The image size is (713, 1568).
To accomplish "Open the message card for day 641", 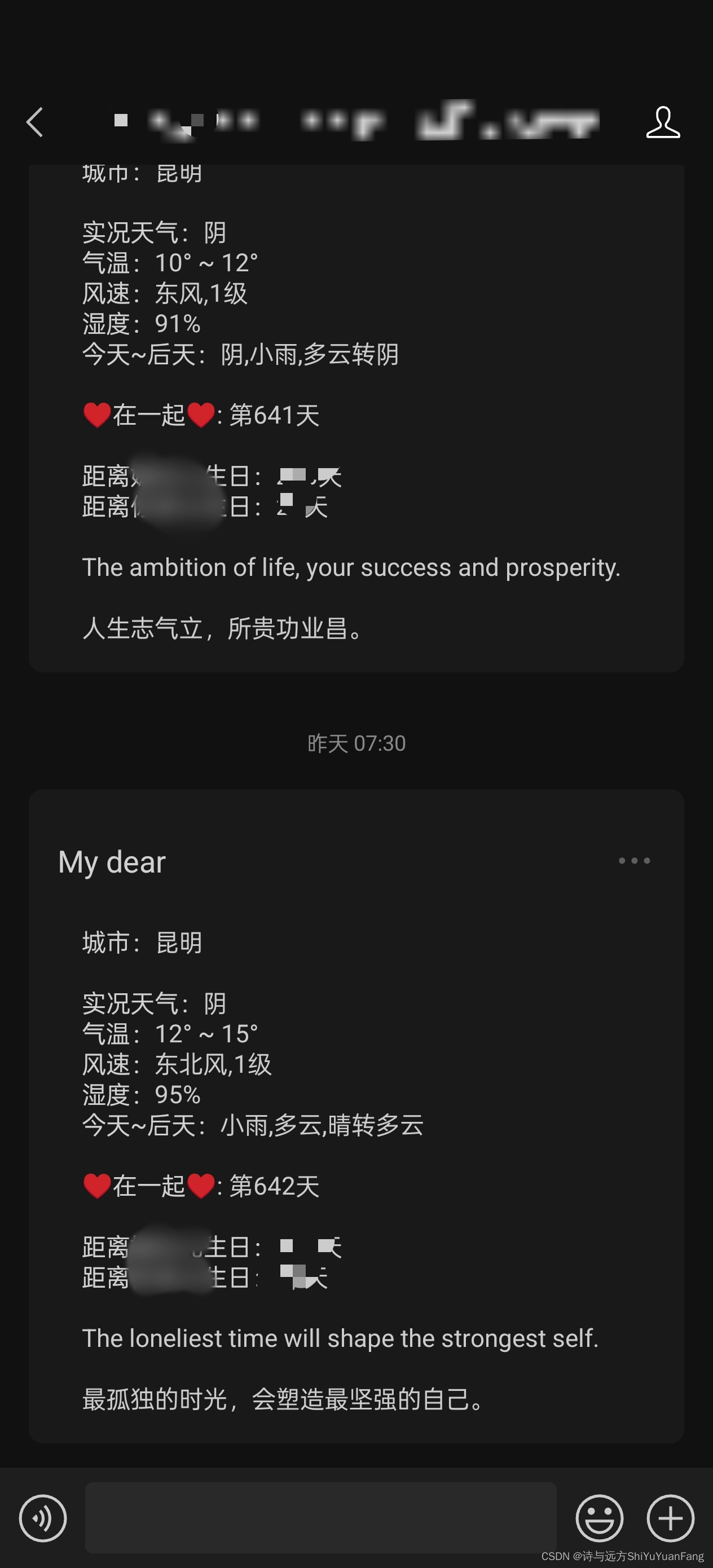I will (x=356, y=414).
